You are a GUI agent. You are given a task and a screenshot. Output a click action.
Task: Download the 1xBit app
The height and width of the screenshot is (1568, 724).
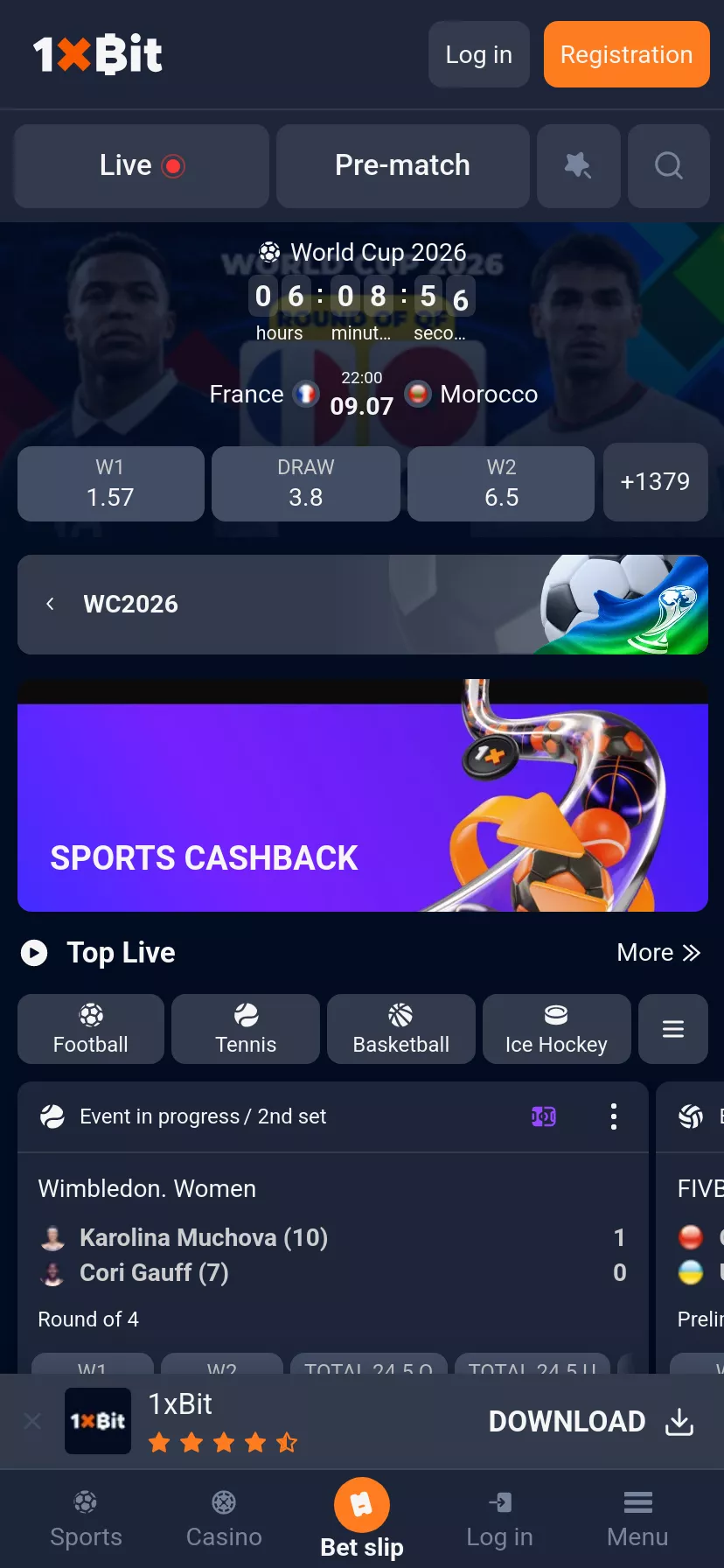(x=591, y=1422)
